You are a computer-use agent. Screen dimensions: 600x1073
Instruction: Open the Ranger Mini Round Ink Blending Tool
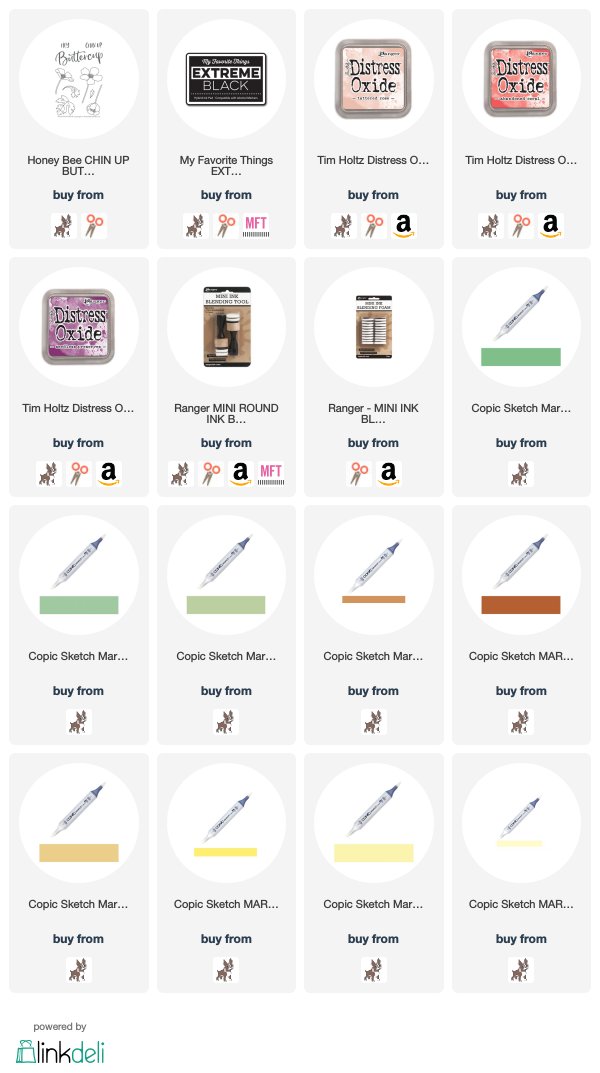coord(226,327)
